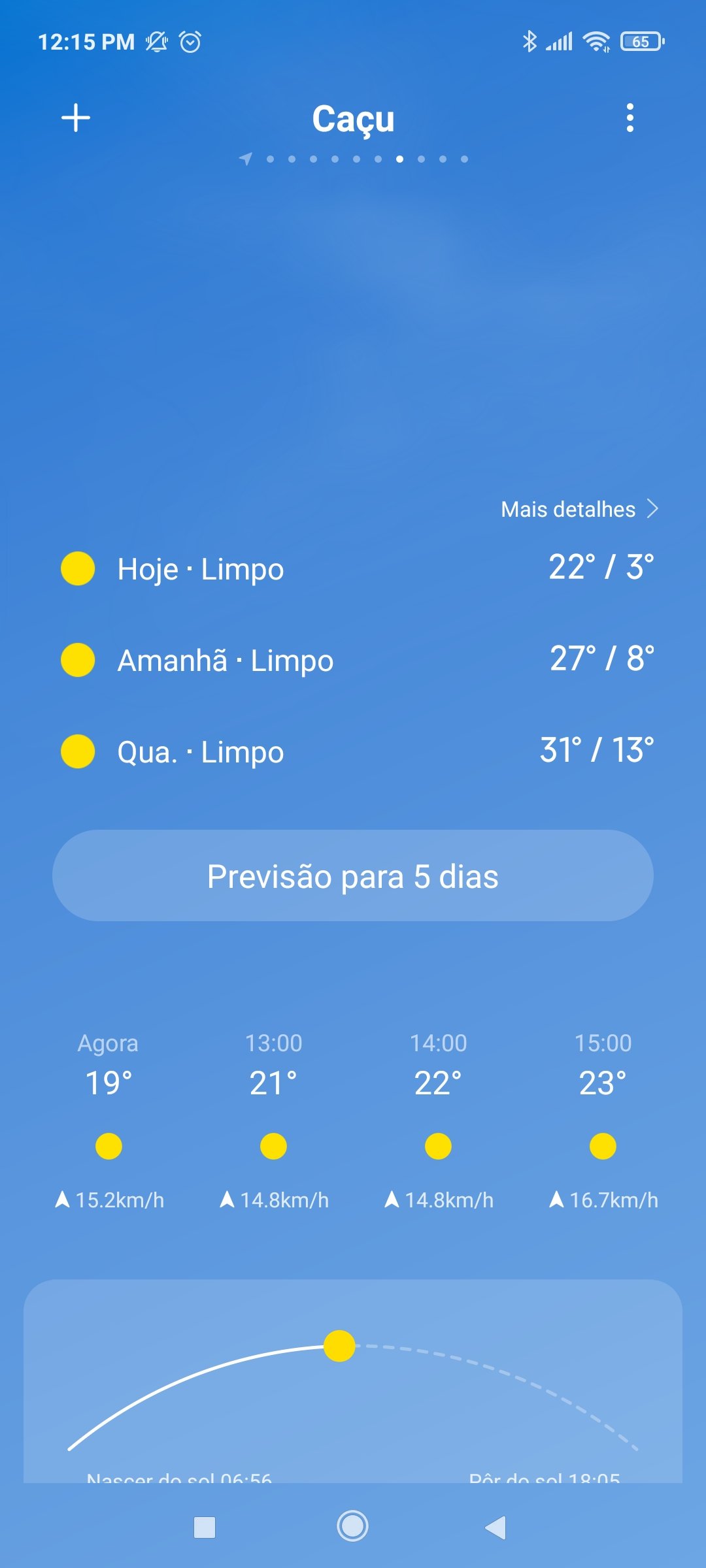Go back using the system back button
This screenshot has width=706, height=1568.
496,1527
